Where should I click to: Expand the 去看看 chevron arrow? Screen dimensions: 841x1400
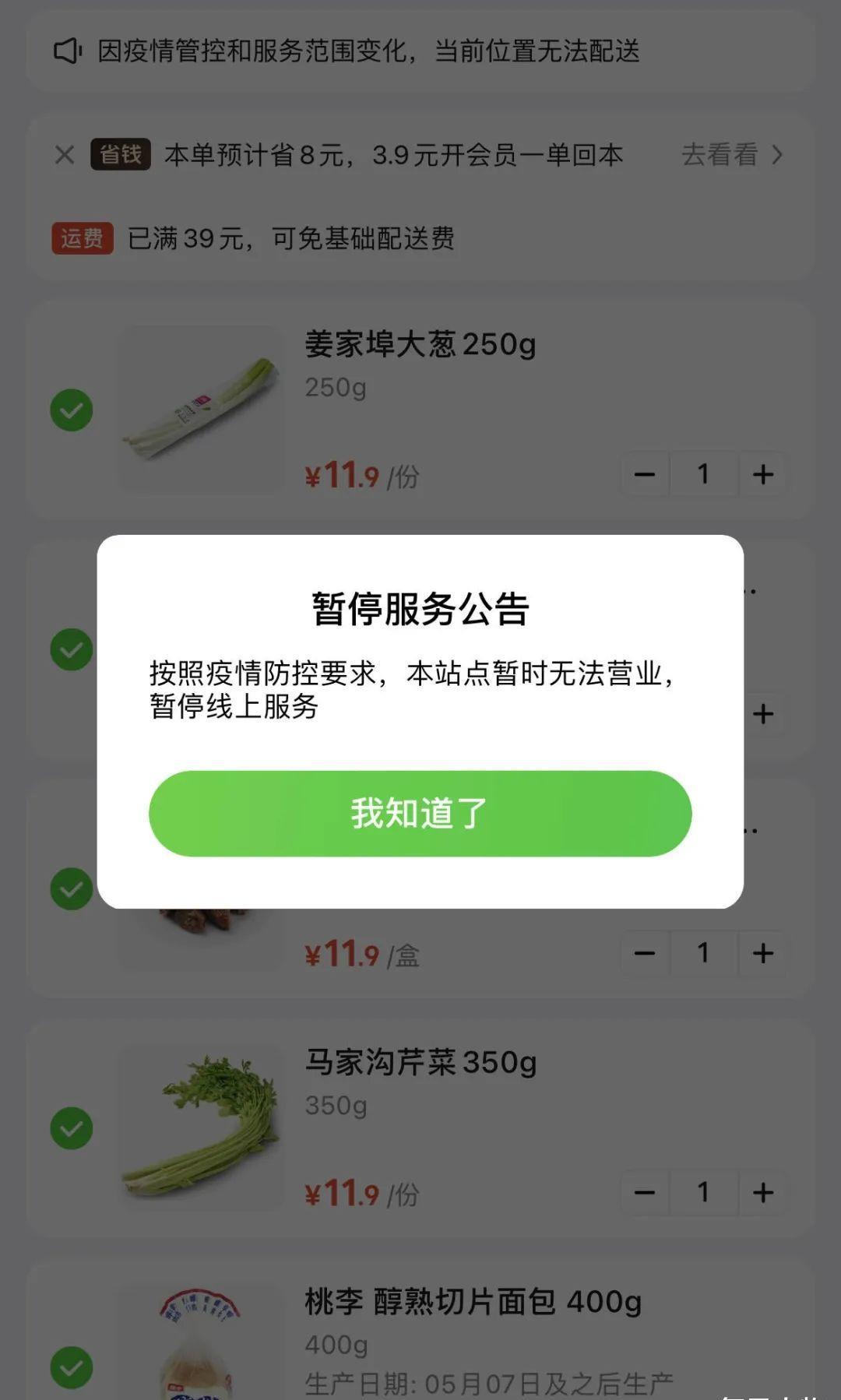point(777,155)
